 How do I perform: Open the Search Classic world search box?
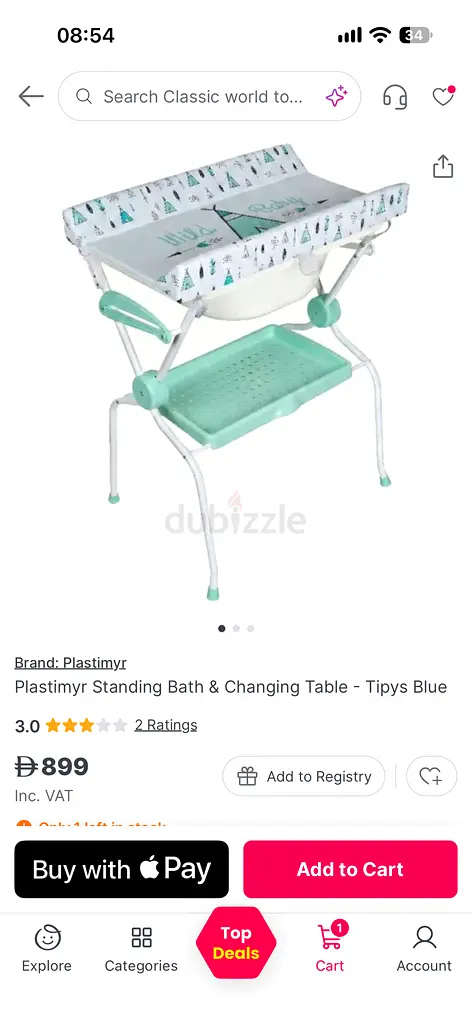pyautogui.click(x=210, y=97)
